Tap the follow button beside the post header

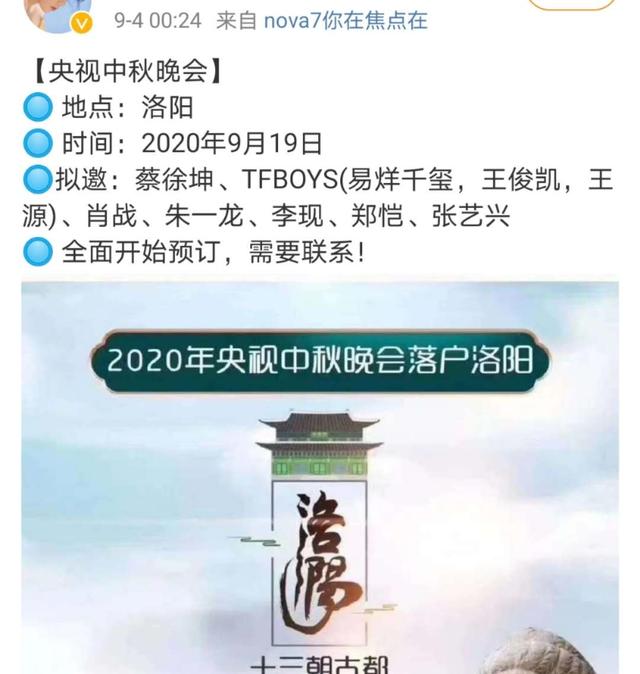[x=571, y=4]
